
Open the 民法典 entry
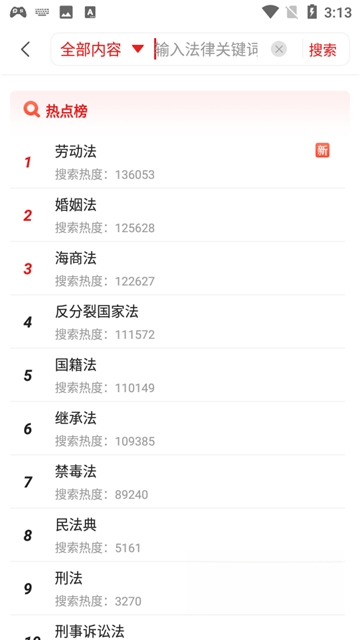click(x=177, y=535)
